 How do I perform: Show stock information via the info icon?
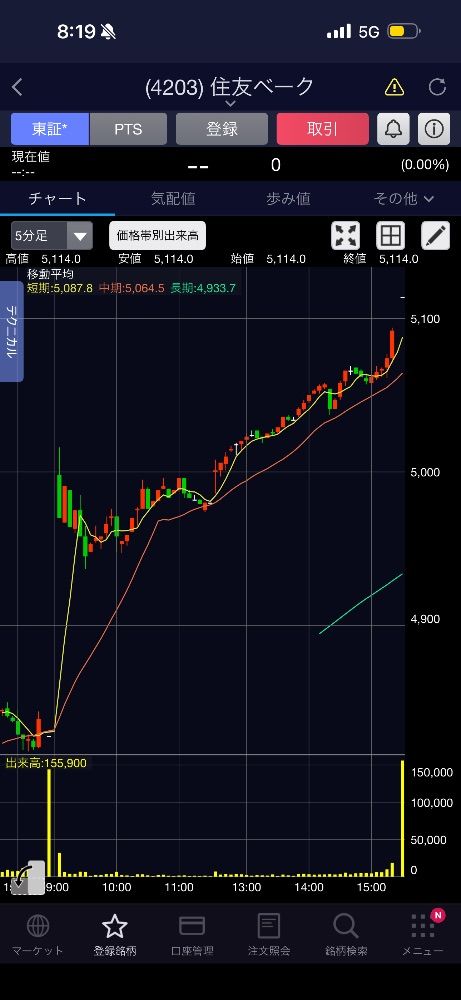[x=434, y=129]
